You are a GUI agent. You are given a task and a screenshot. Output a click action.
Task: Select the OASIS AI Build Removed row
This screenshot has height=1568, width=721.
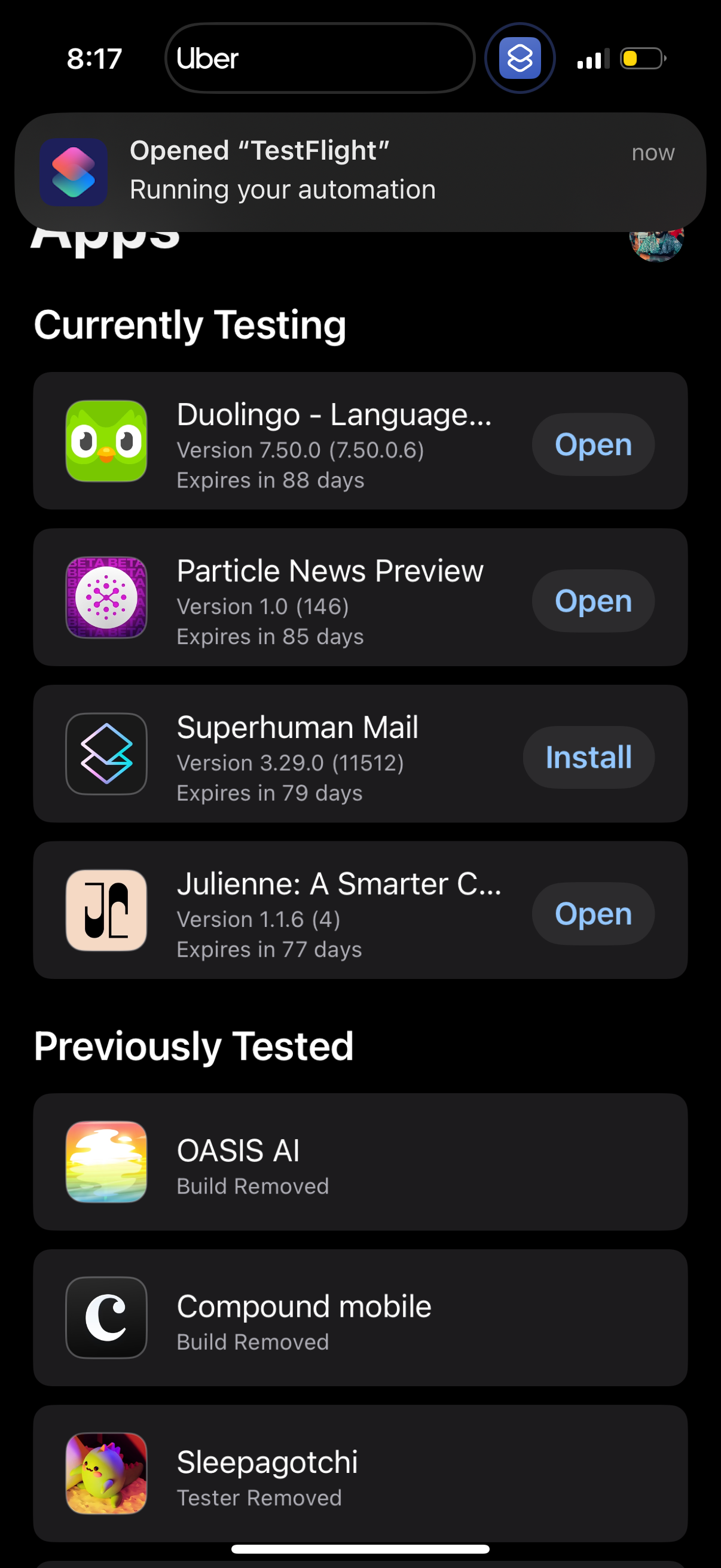(x=360, y=1161)
